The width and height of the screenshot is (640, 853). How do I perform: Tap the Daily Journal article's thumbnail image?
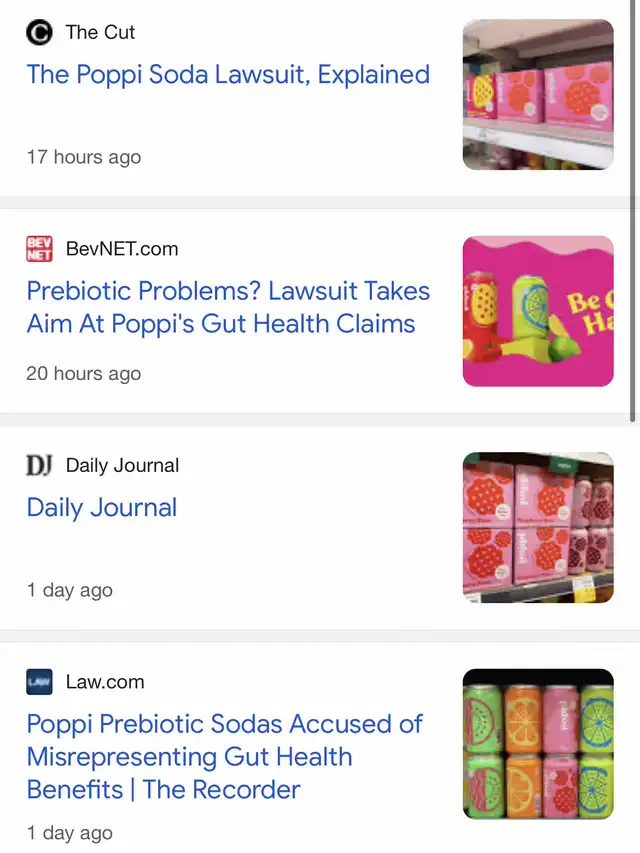pos(538,527)
